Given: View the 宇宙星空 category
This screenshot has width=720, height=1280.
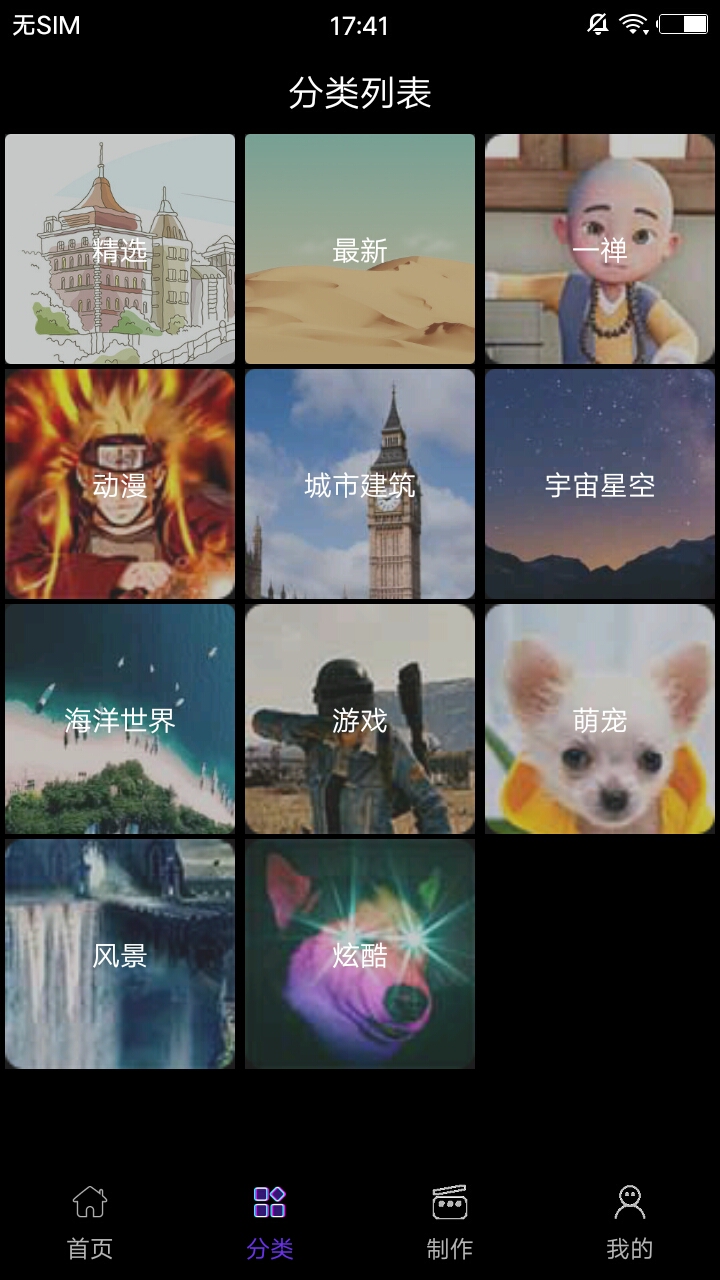Looking at the screenshot, I should pyautogui.click(x=600, y=484).
